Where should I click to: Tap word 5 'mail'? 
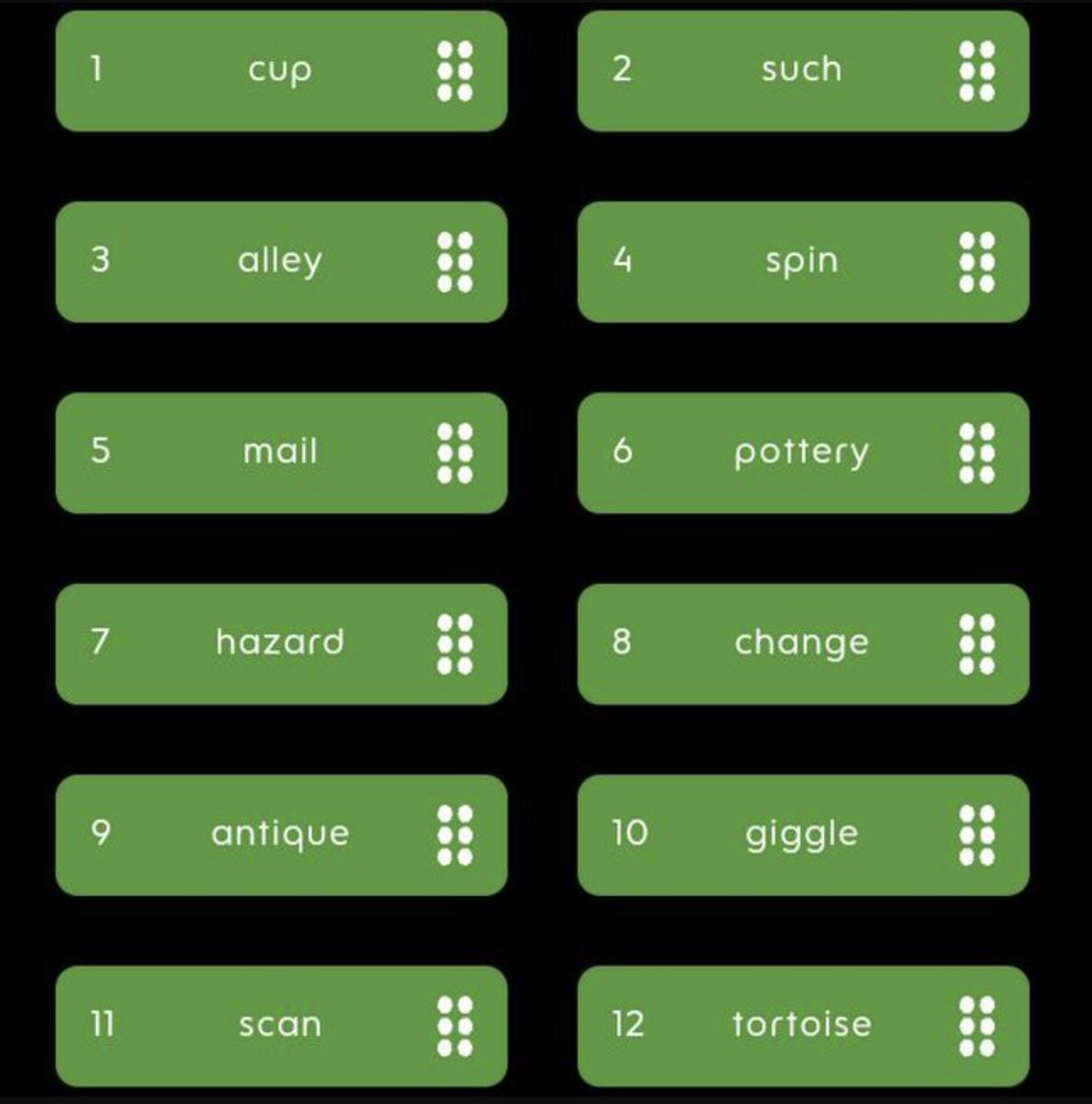pos(281,453)
